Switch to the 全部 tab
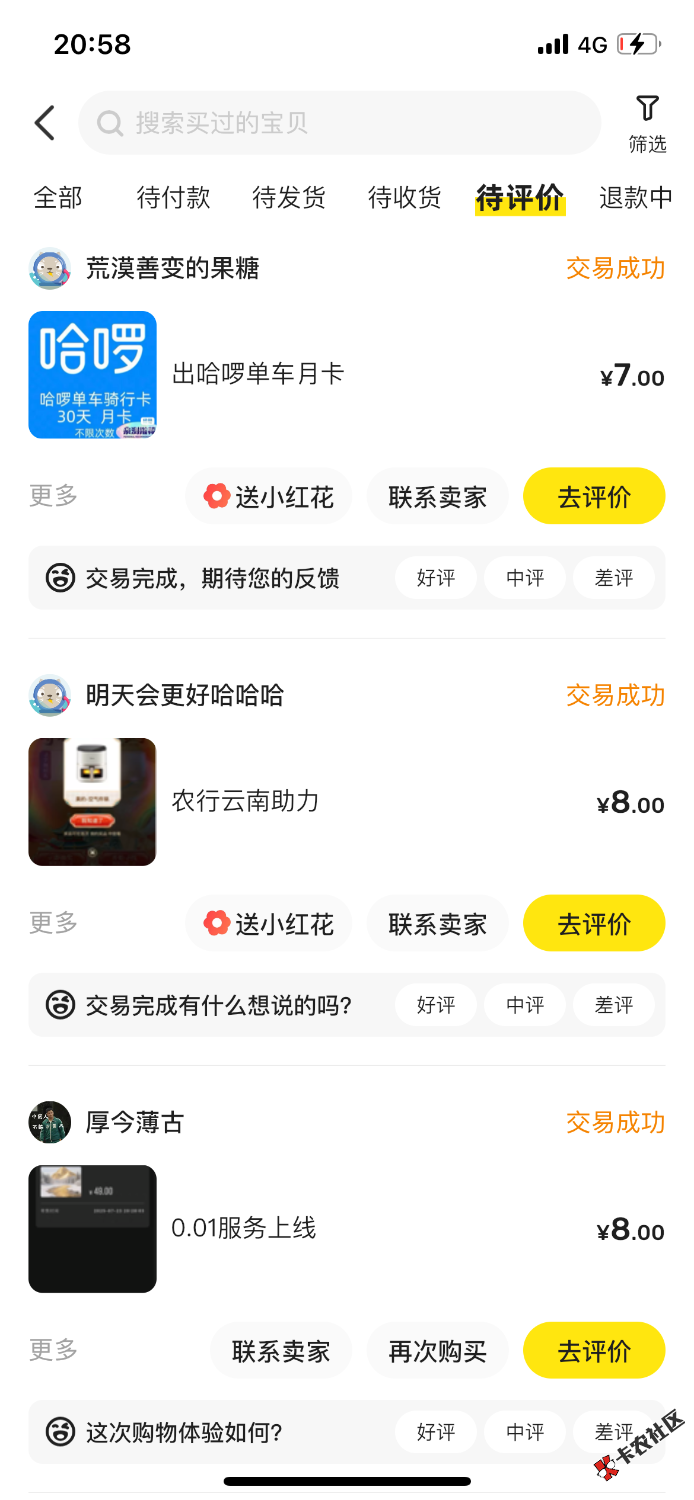 click(58, 198)
